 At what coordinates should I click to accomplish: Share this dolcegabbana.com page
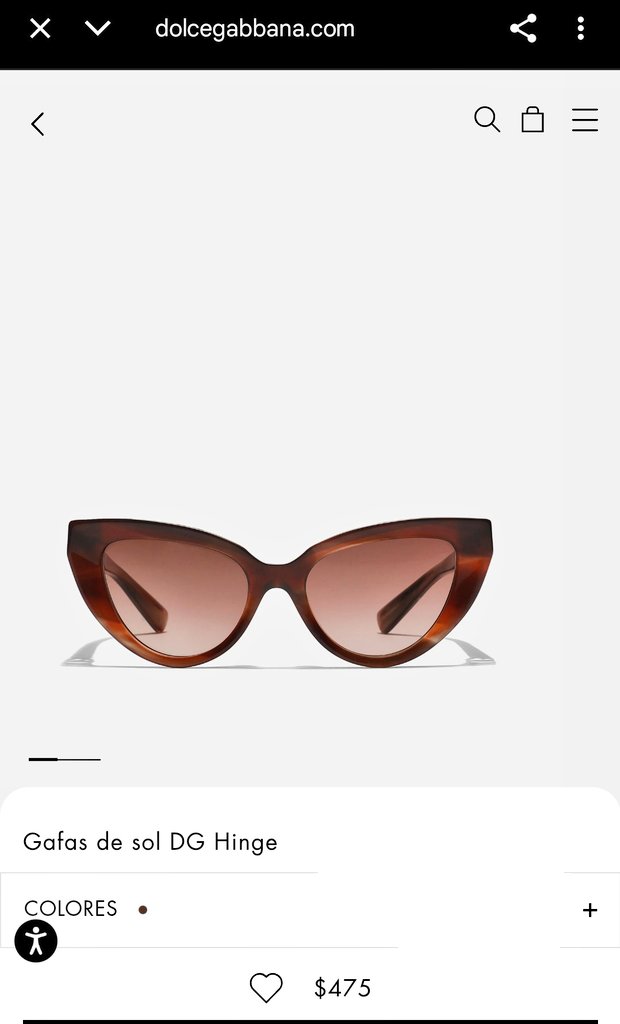tap(523, 28)
